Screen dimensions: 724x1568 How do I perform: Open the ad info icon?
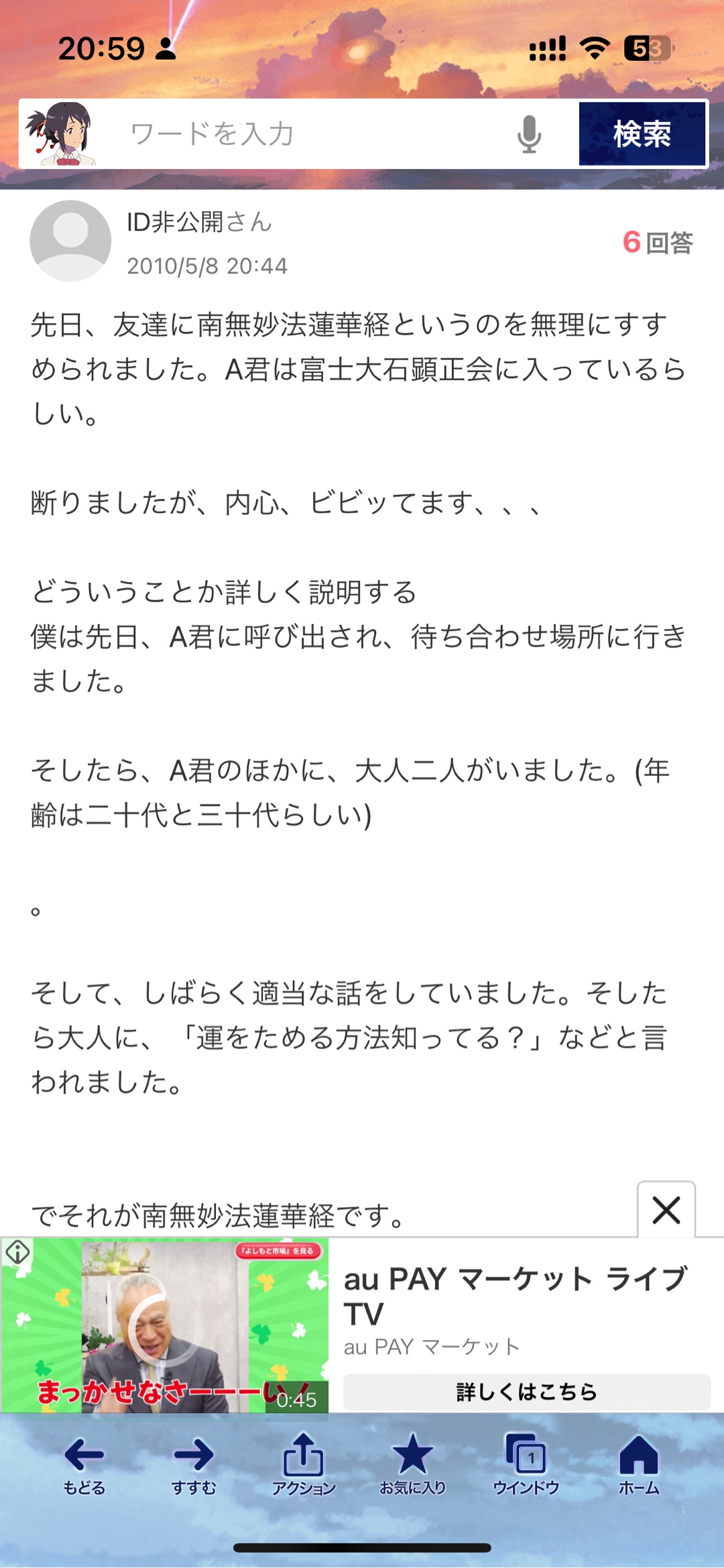17,1251
